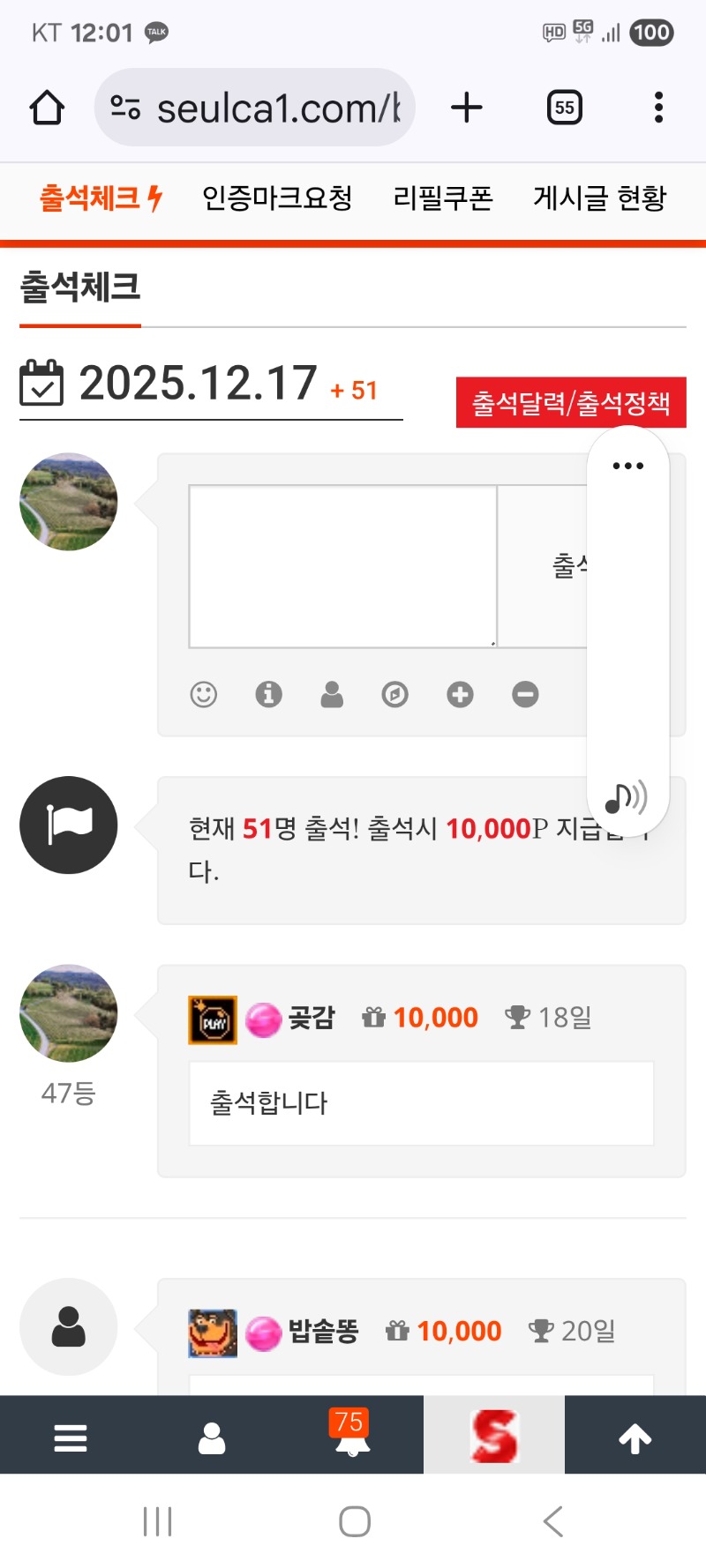The width and height of the screenshot is (706, 1568).
Task: Open the tab switcher showing 55 tabs
Action: coord(564,108)
